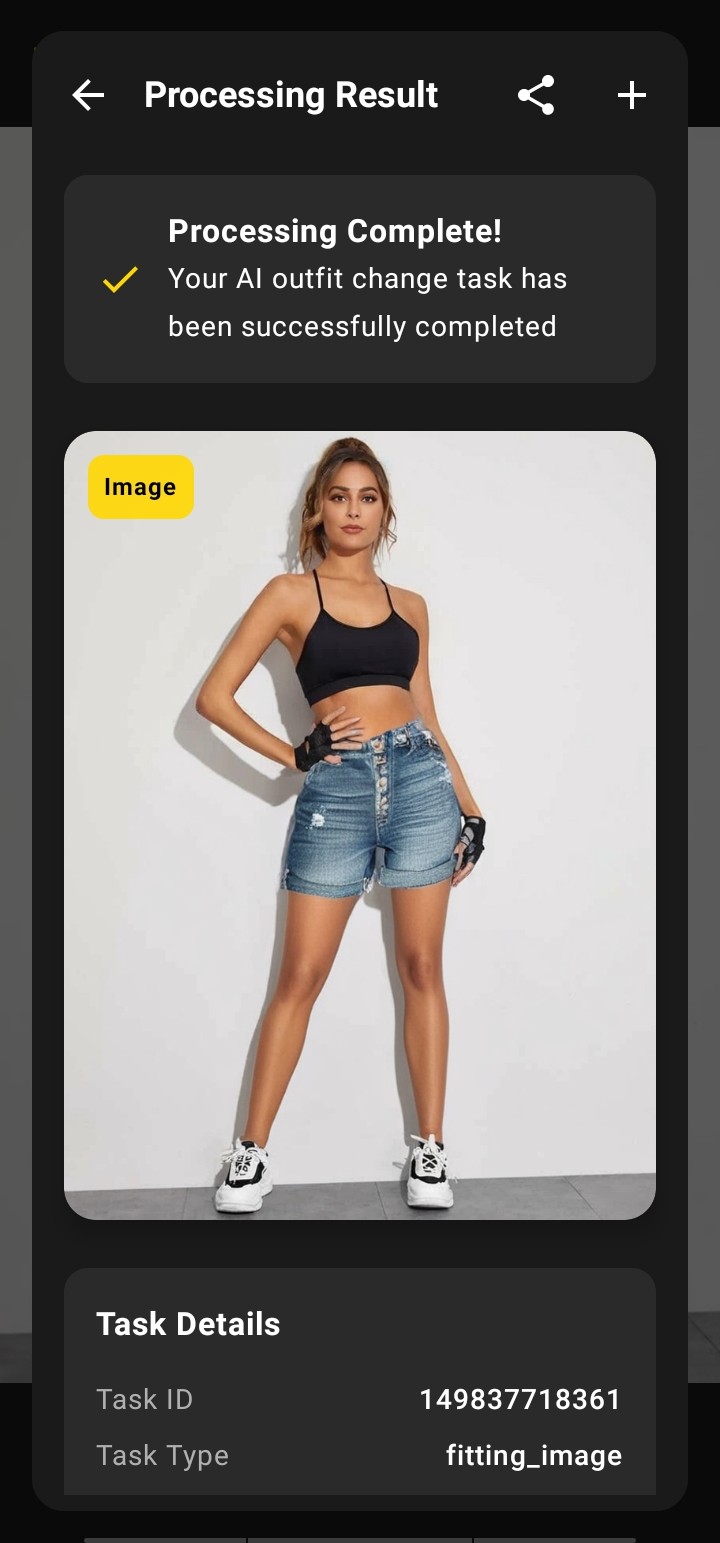This screenshot has height=1543, width=720.
Task: Tap the fitting_image Task Type value
Action: (534, 1456)
